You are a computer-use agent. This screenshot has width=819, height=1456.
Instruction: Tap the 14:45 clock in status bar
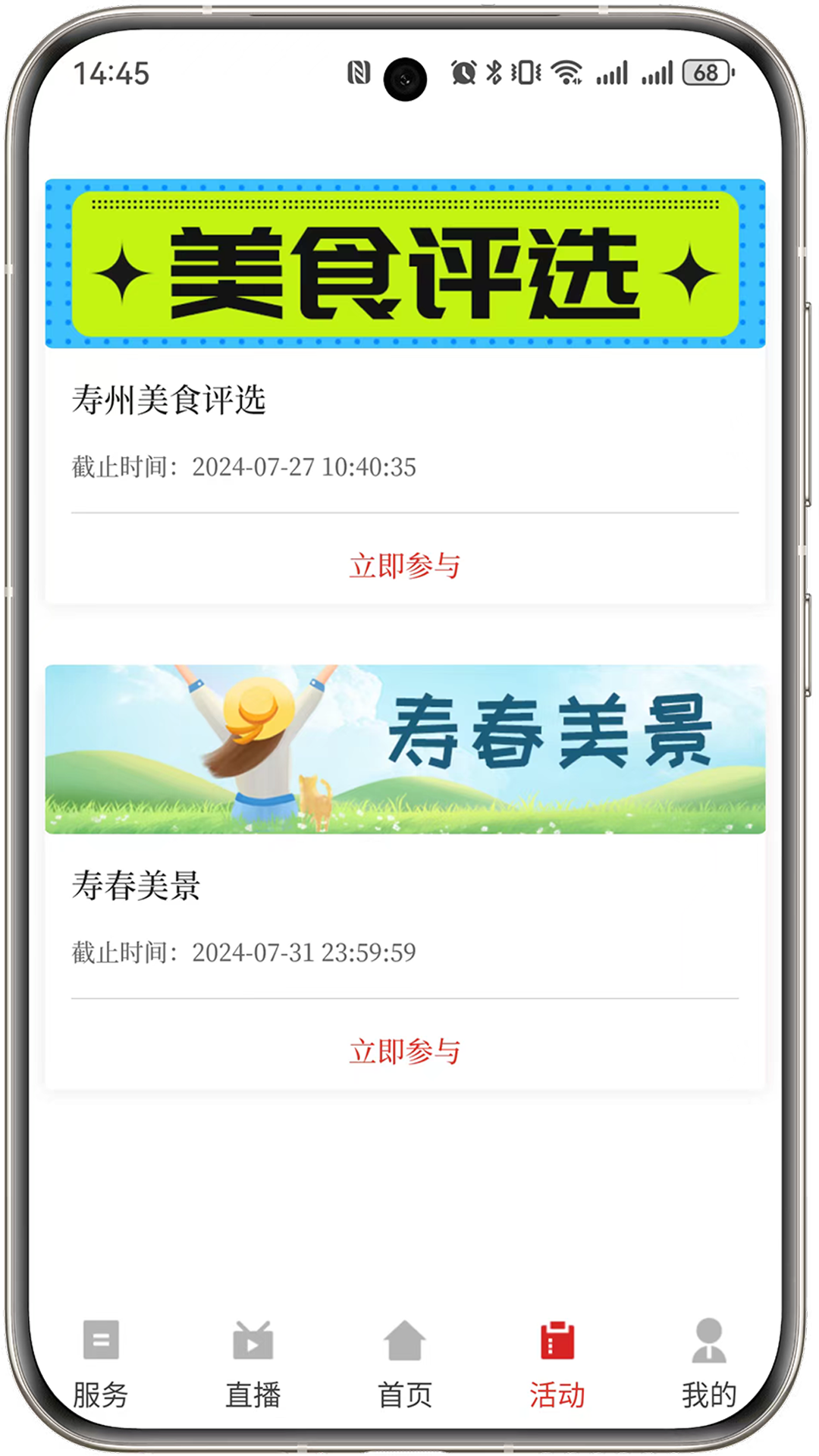click(110, 72)
